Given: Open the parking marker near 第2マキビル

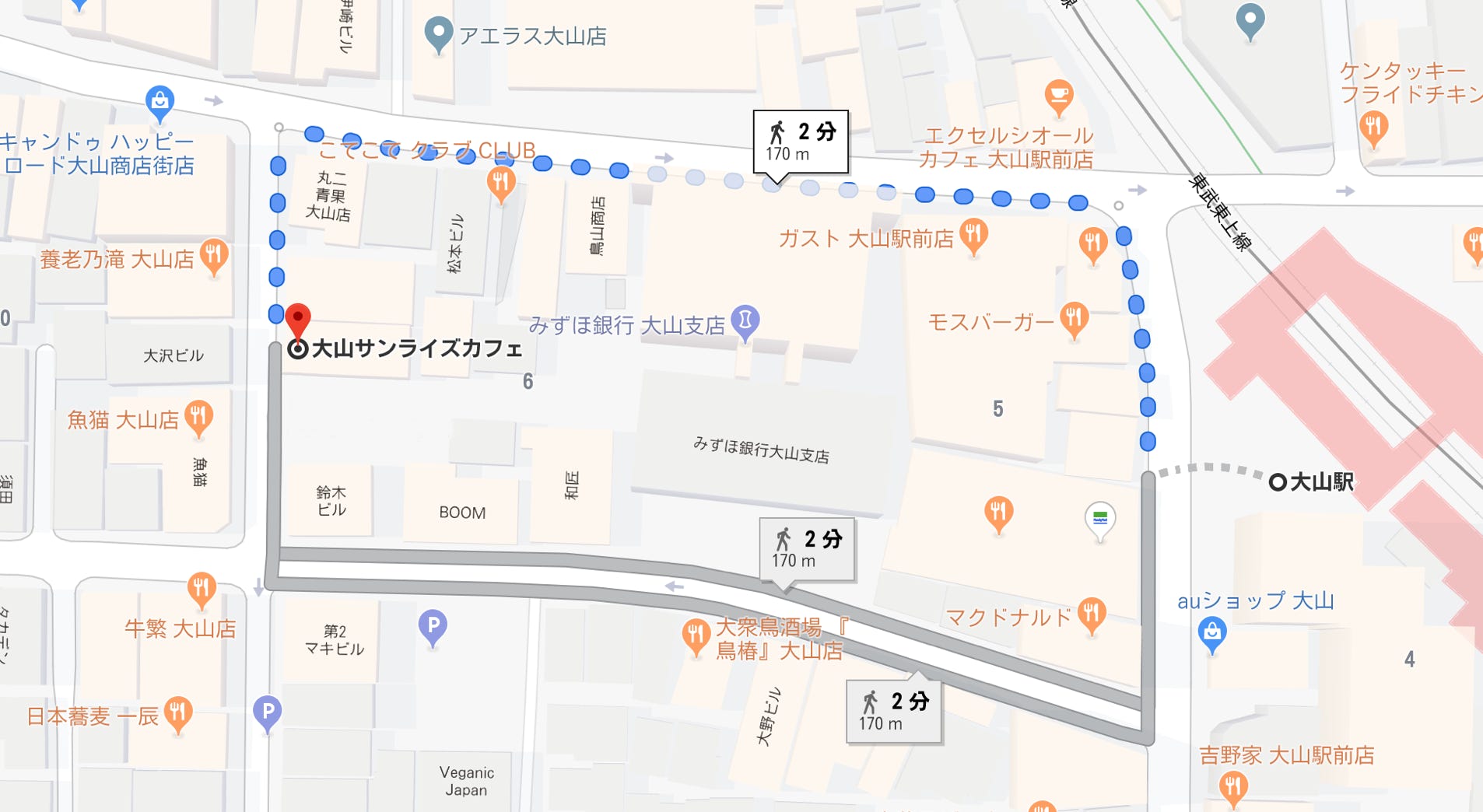Looking at the screenshot, I should (433, 626).
